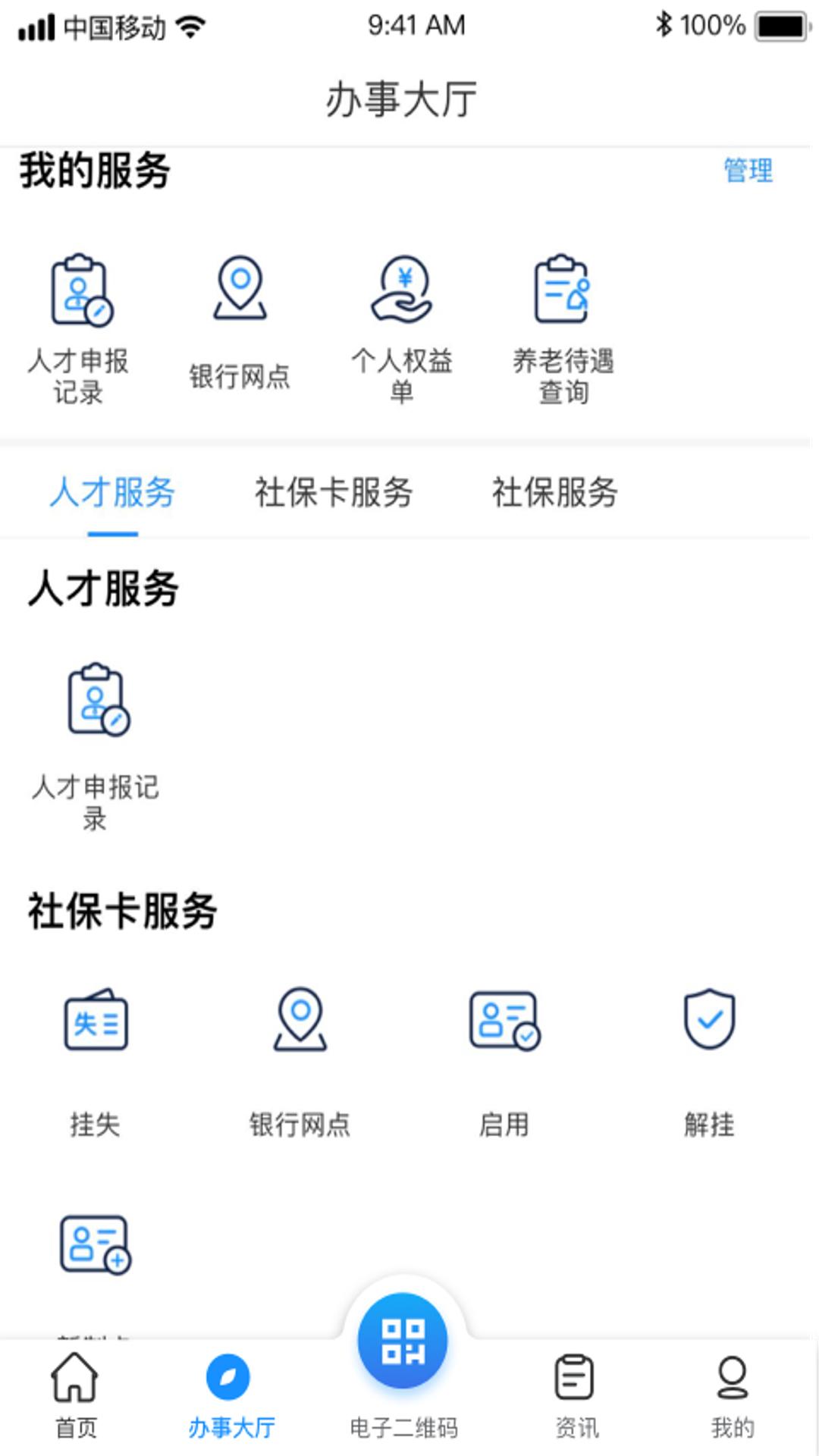819x1456 pixels.
Task: Open 挂失 card loss reporting
Action: point(96,1058)
